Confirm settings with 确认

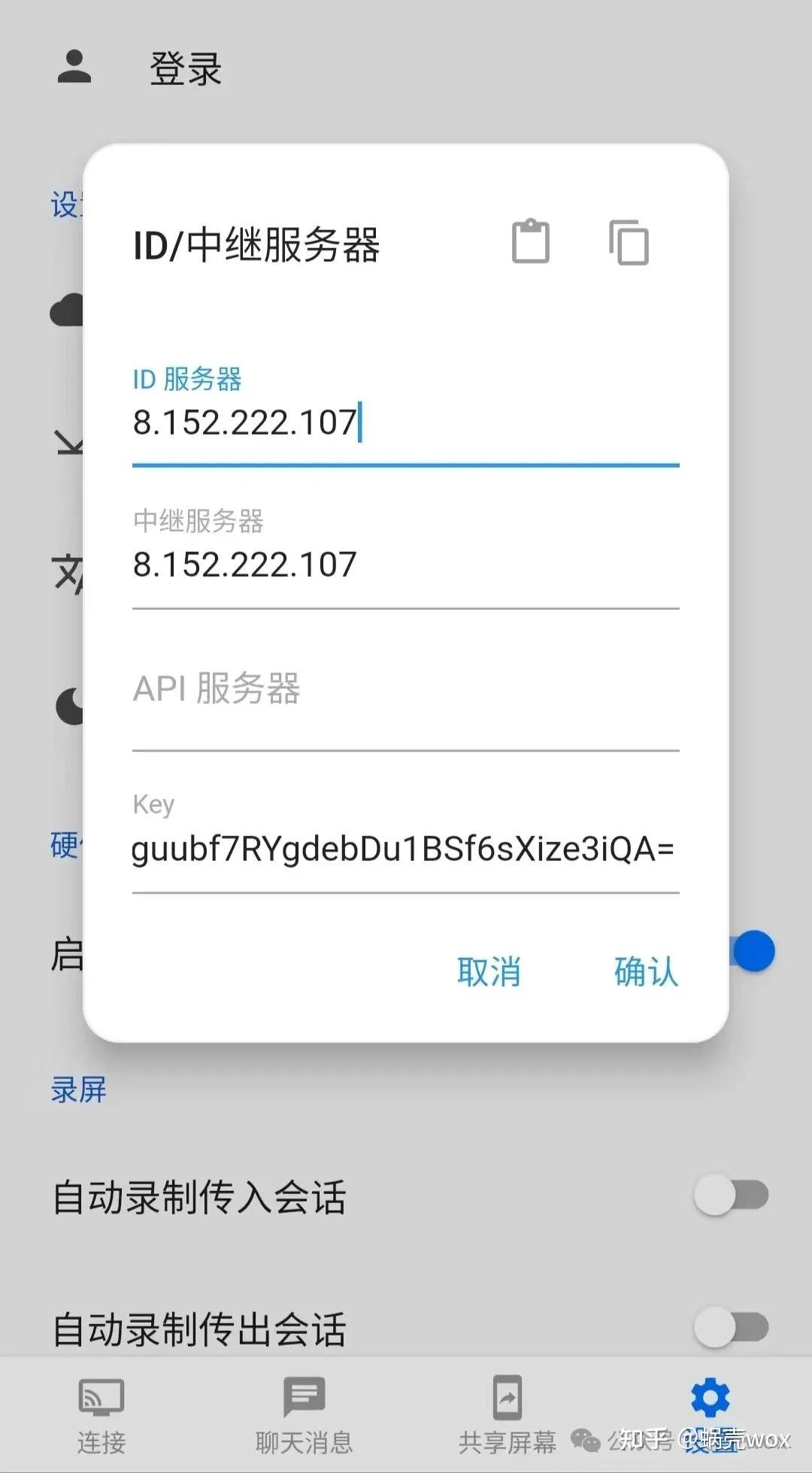[646, 971]
